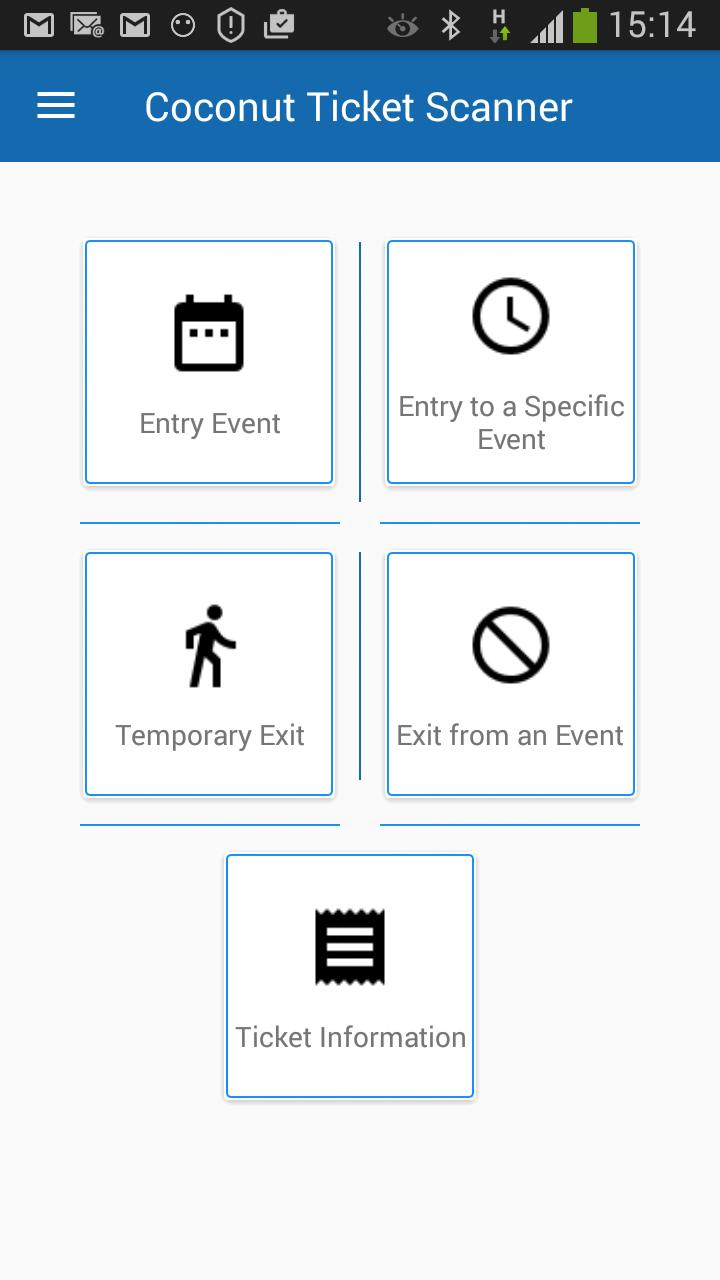Open the Temporary Exit option
The height and width of the screenshot is (1280, 720).
pyautogui.click(x=209, y=674)
